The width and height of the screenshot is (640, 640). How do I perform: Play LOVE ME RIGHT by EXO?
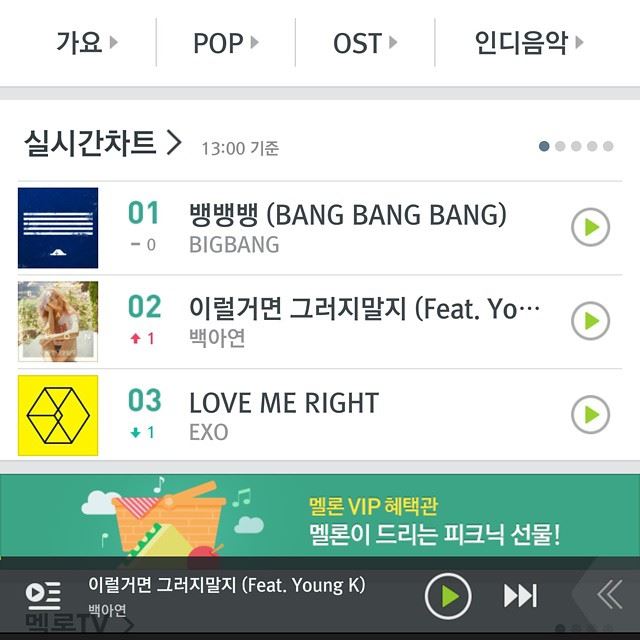(x=590, y=414)
